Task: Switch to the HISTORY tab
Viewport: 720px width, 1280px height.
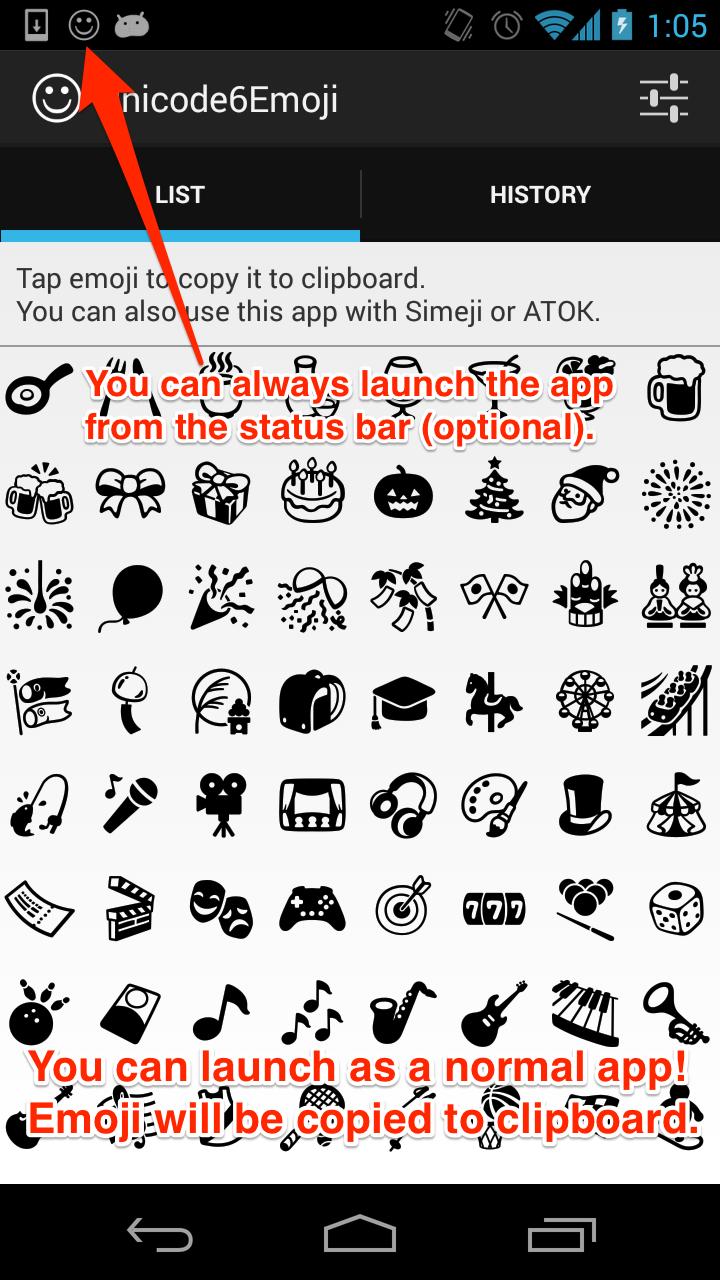Action: coord(540,194)
